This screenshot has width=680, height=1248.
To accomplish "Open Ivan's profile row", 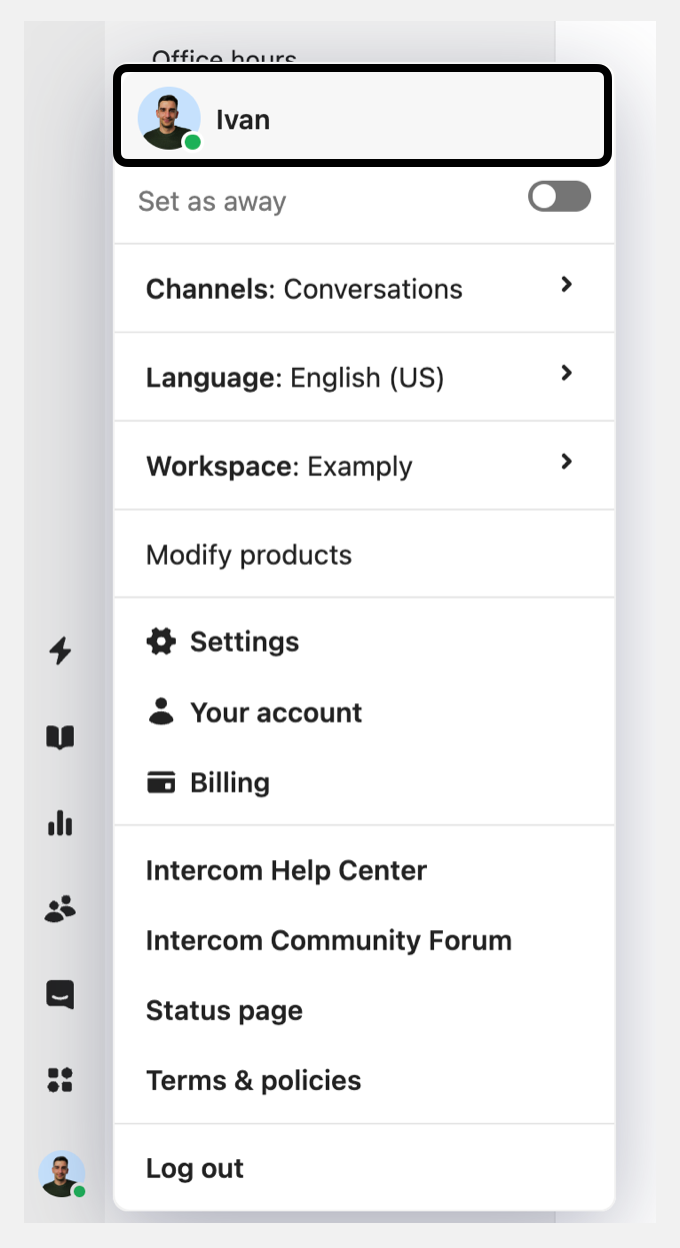I will [361, 117].
